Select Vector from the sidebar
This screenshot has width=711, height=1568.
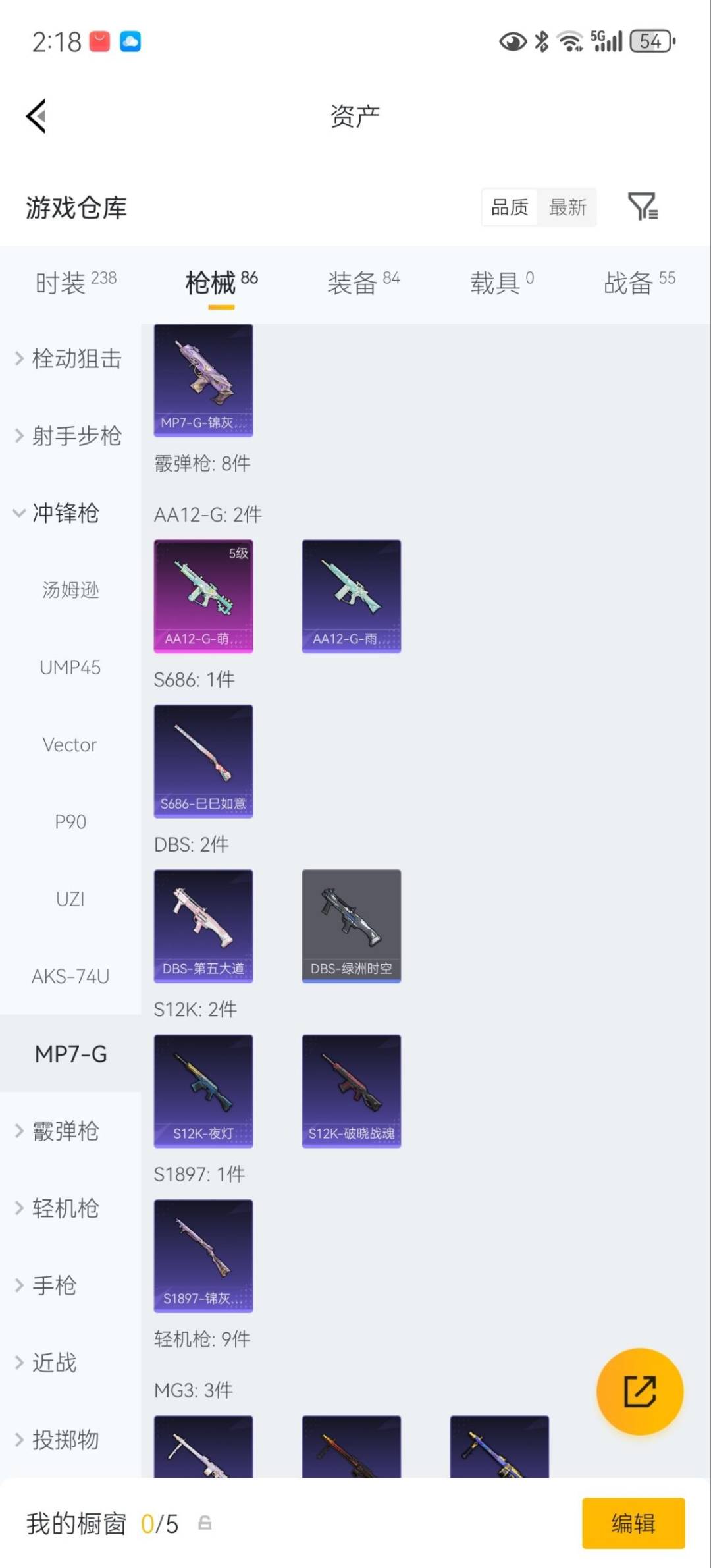70,745
